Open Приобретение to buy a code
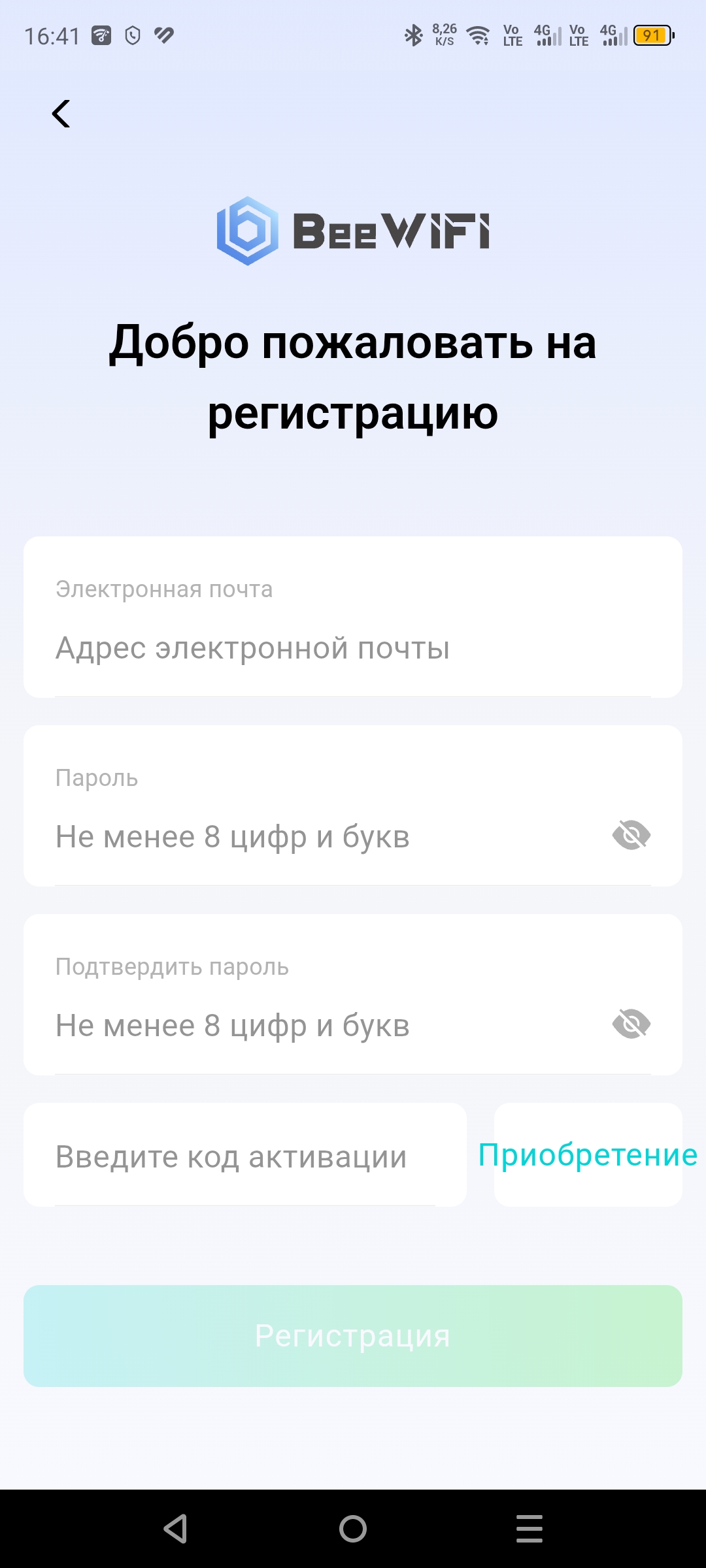The width and height of the screenshot is (706, 1568). click(588, 1155)
